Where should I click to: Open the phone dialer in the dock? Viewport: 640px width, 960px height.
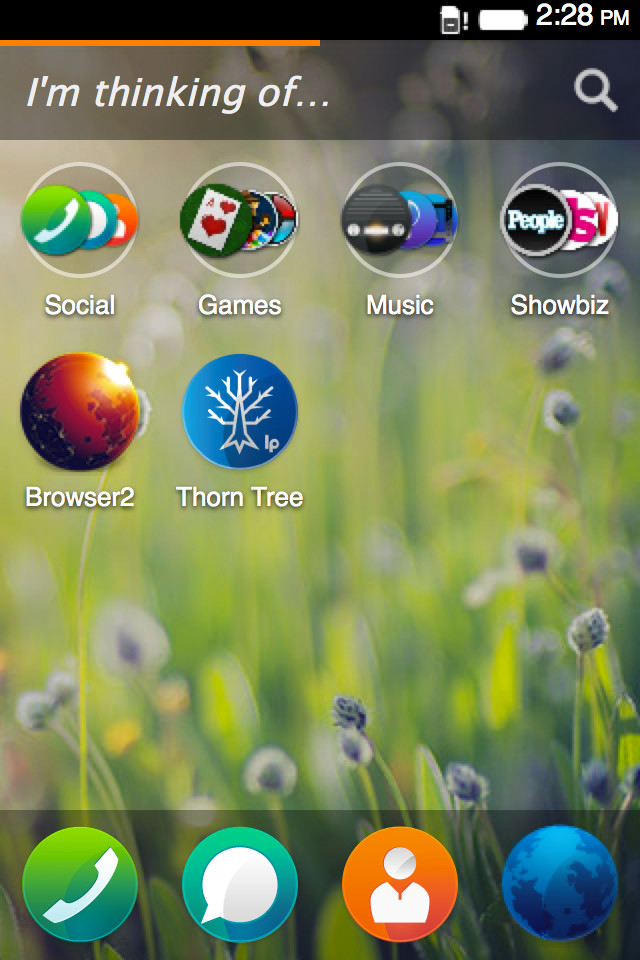click(x=80, y=884)
